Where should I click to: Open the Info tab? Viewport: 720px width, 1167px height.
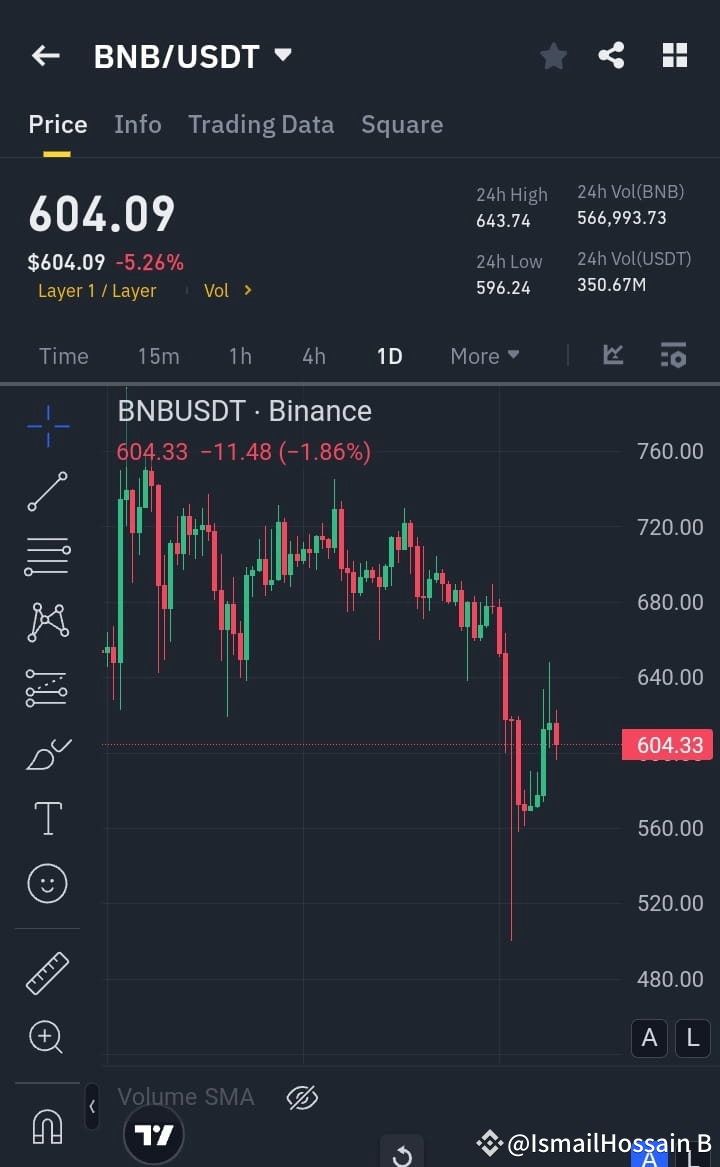(137, 124)
